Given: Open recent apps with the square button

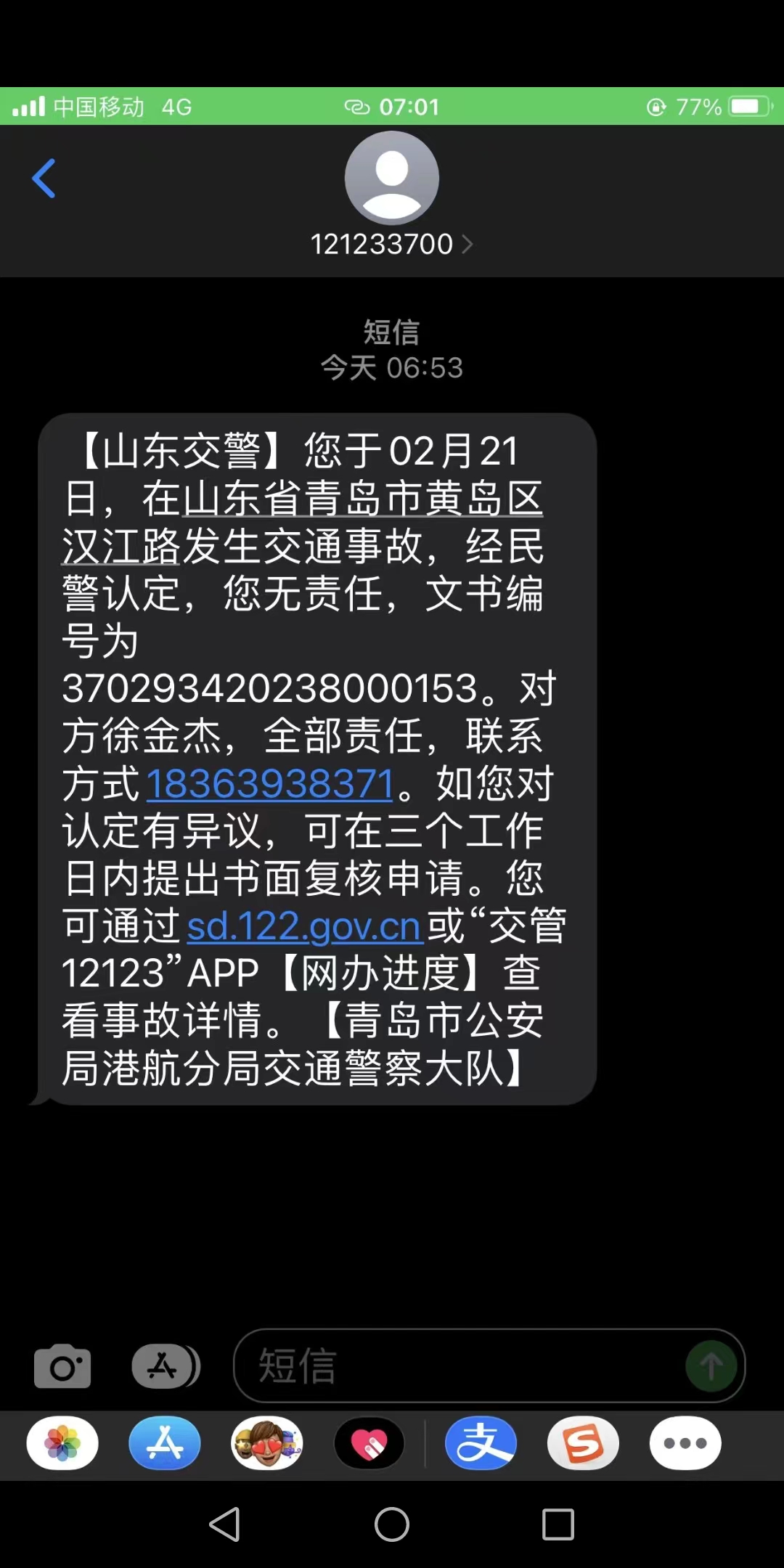Looking at the screenshot, I should coord(558,1524).
